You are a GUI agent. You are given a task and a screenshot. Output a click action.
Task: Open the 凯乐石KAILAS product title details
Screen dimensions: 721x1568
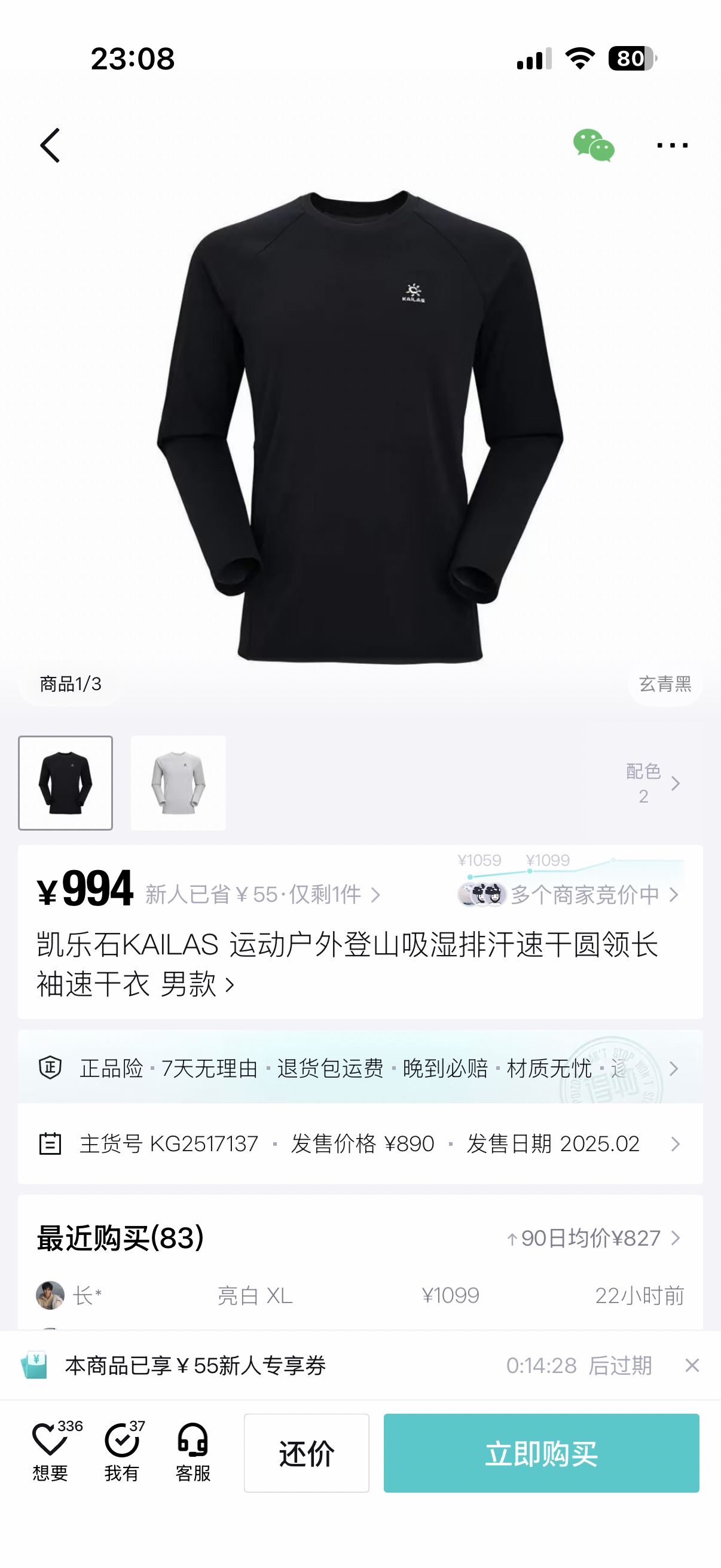click(347, 964)
